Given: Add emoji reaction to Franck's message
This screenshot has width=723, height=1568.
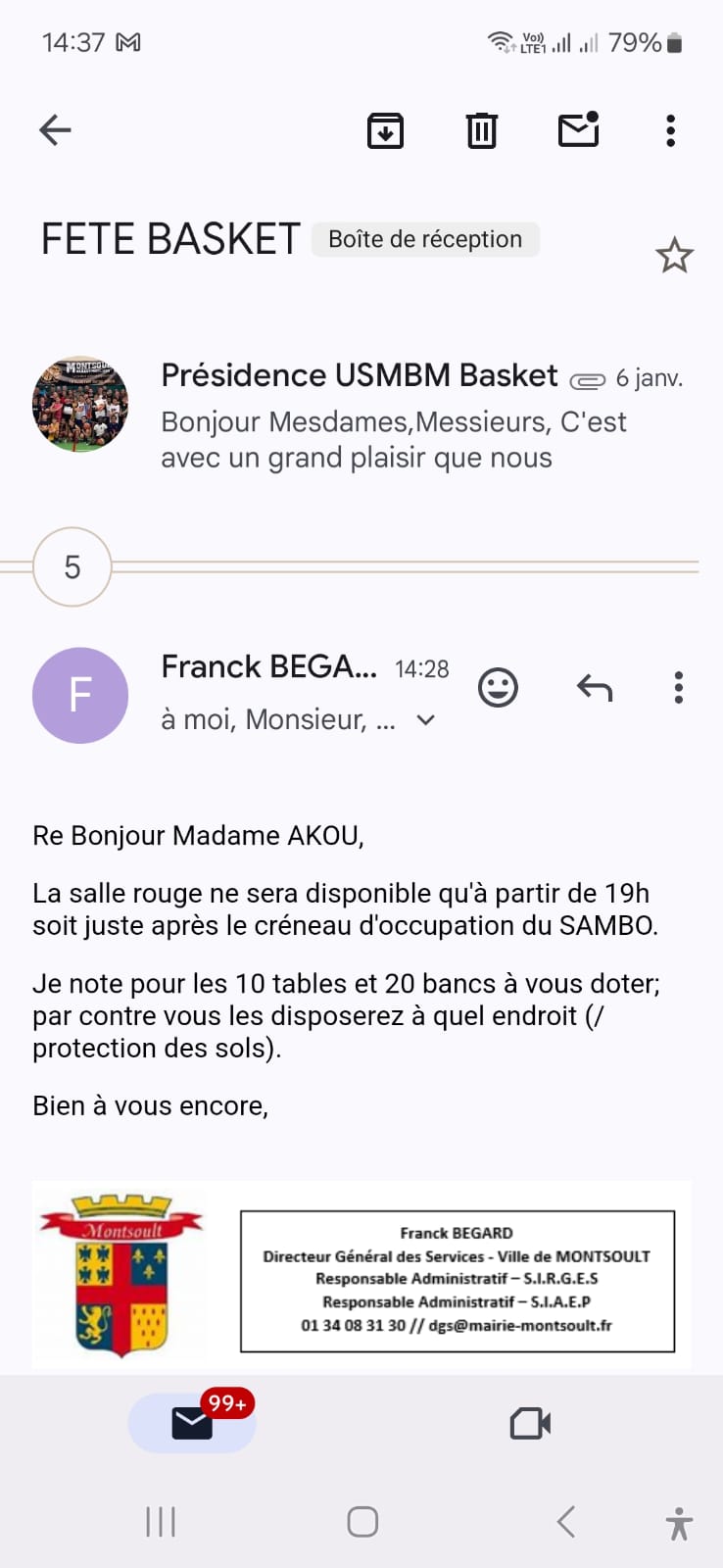Looking at the screenshot, I should click(498, 688).
